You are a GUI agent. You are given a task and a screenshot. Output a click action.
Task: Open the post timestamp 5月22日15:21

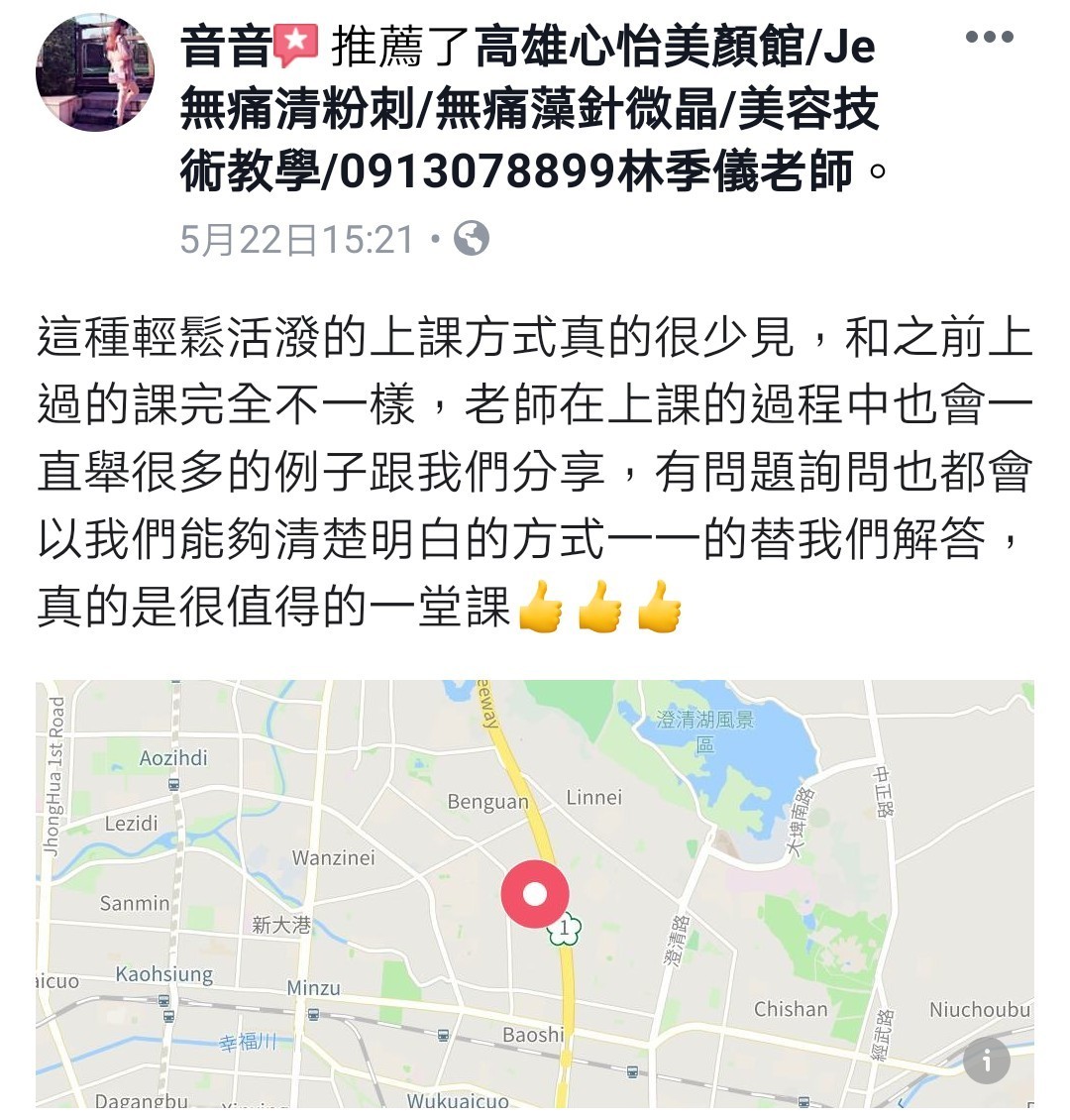[296, 239]
